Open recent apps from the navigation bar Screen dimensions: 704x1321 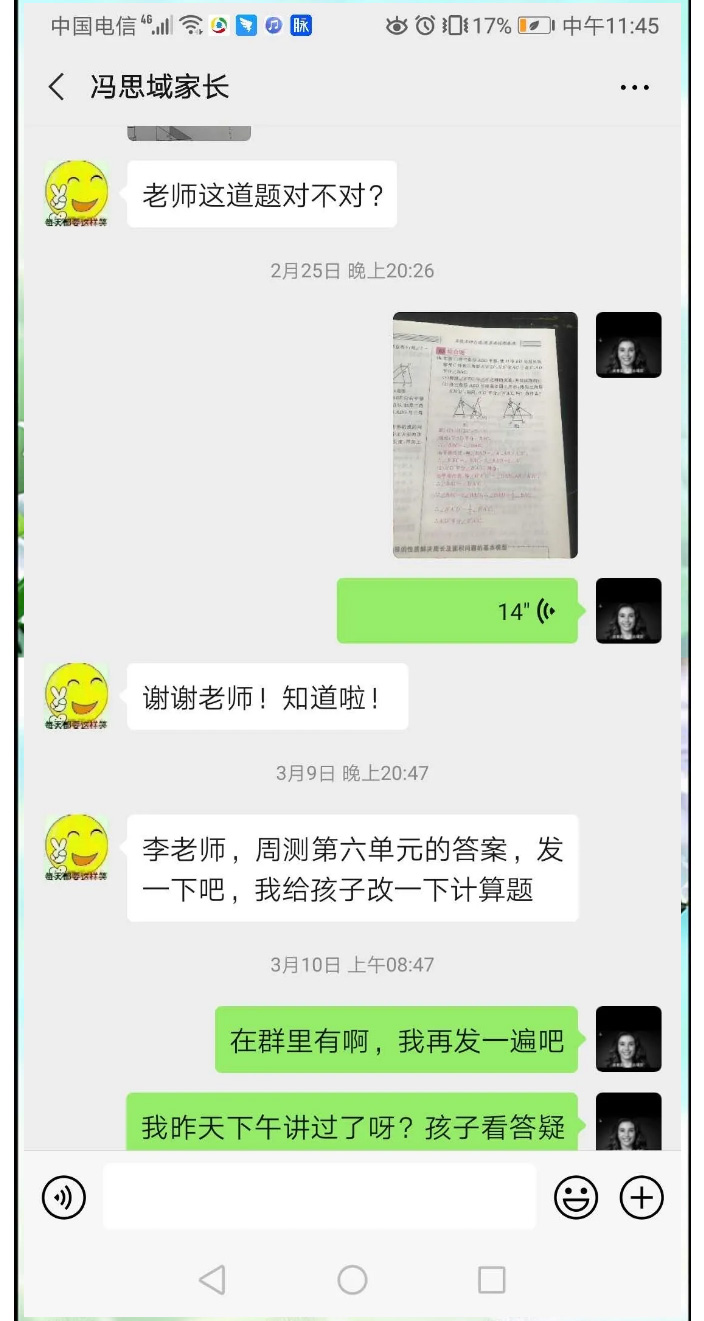tap(491, 1279)
